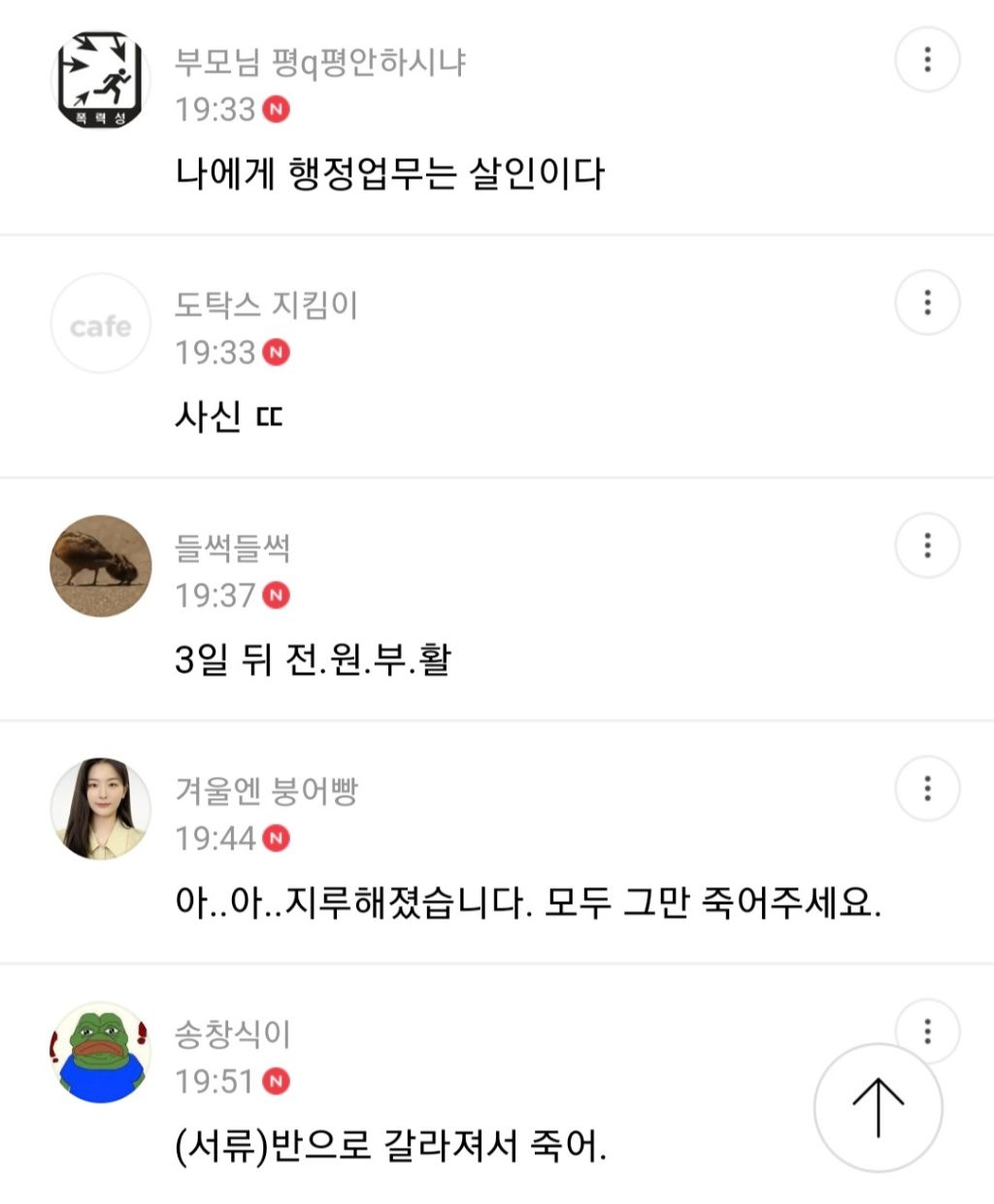View 들썩들썩's profile picture
This screenshot has height=1204, width=994.
tap(100, 566)
